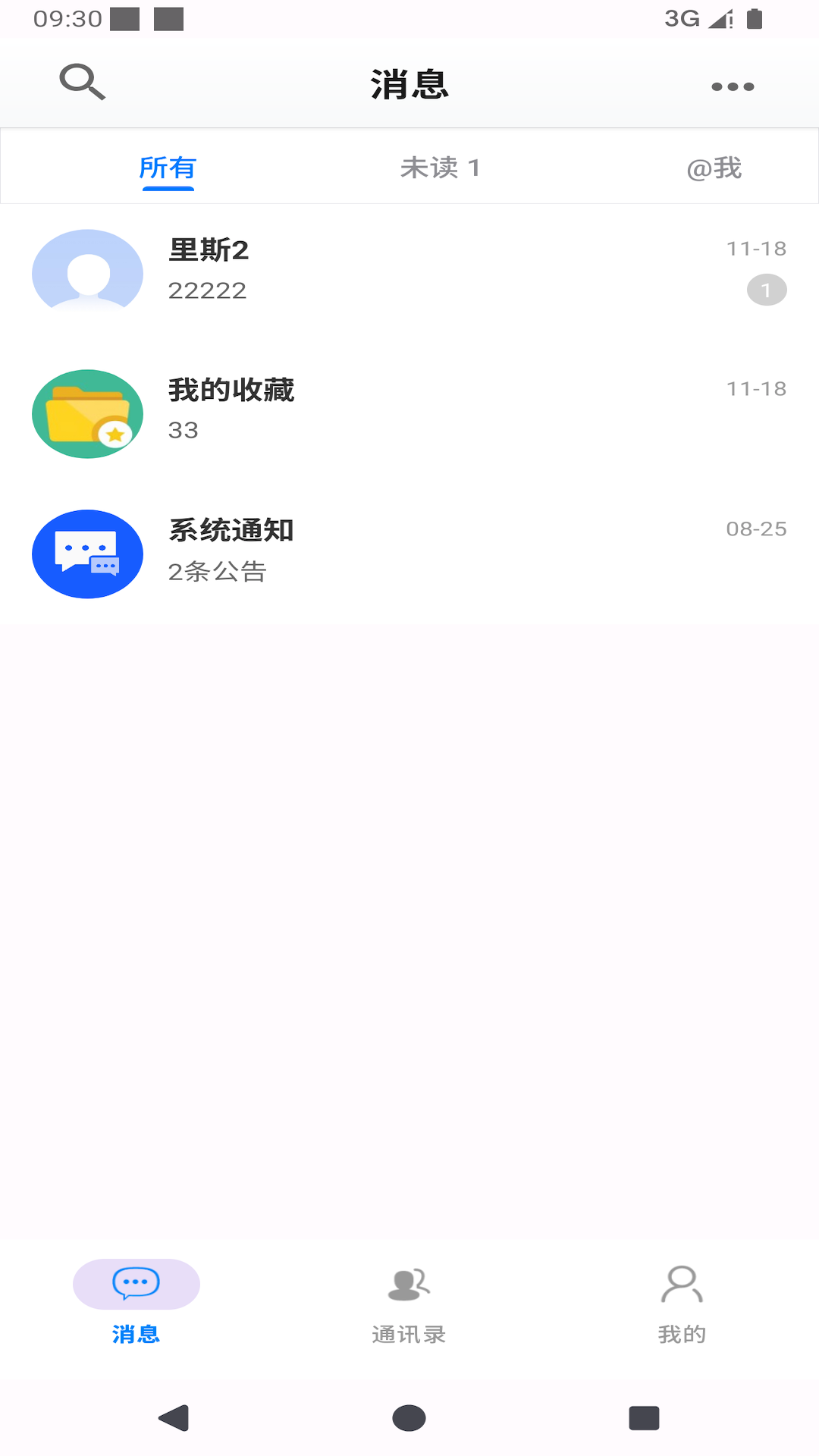The width and height of the screenshot is (819, 1456).
Task: Go to the system home screen
Action: pos(409,1417)
